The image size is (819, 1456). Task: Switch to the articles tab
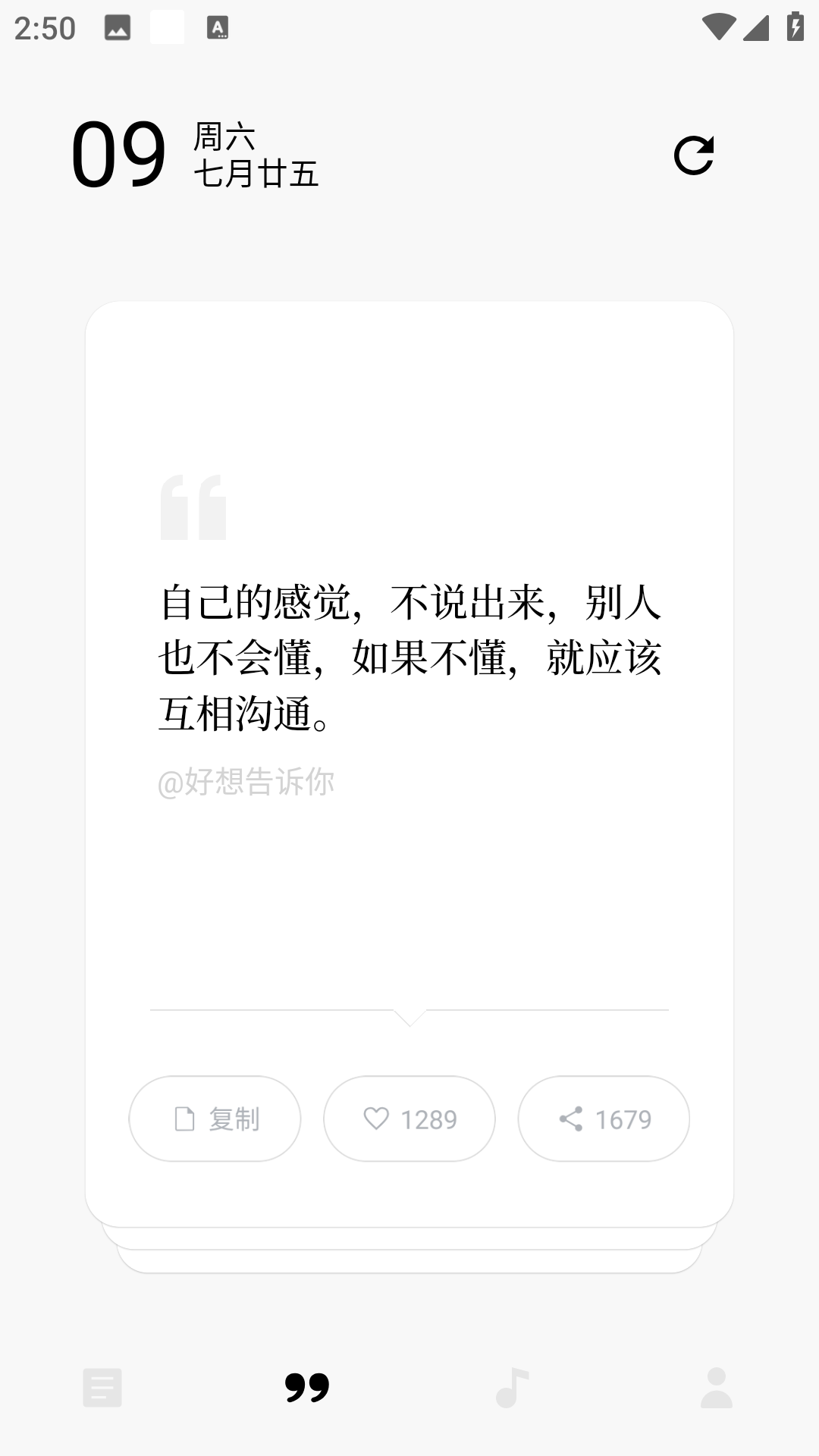[x=102, y=1388]
